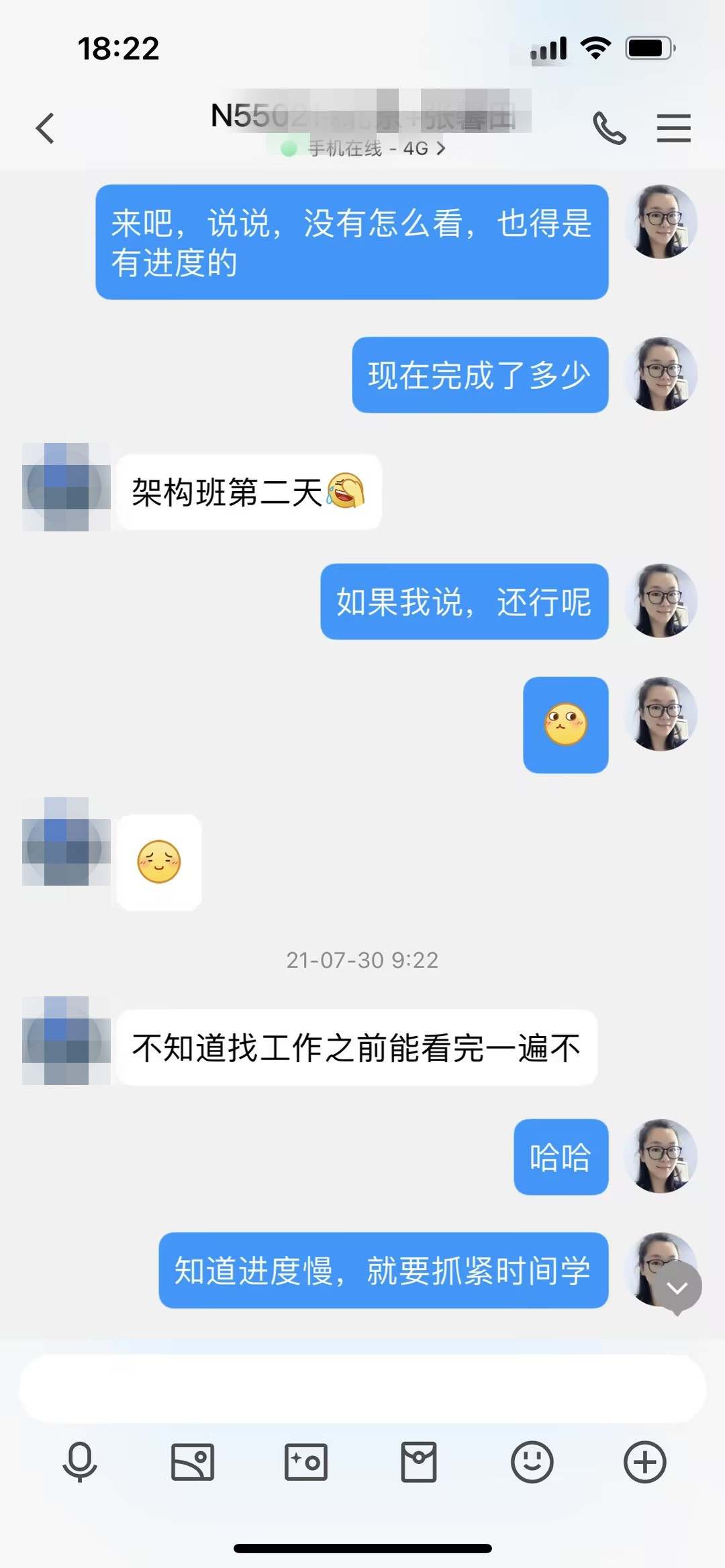Tap the message input field
This screenshot has height=1568, width=725.
(x=362, y=1388)
